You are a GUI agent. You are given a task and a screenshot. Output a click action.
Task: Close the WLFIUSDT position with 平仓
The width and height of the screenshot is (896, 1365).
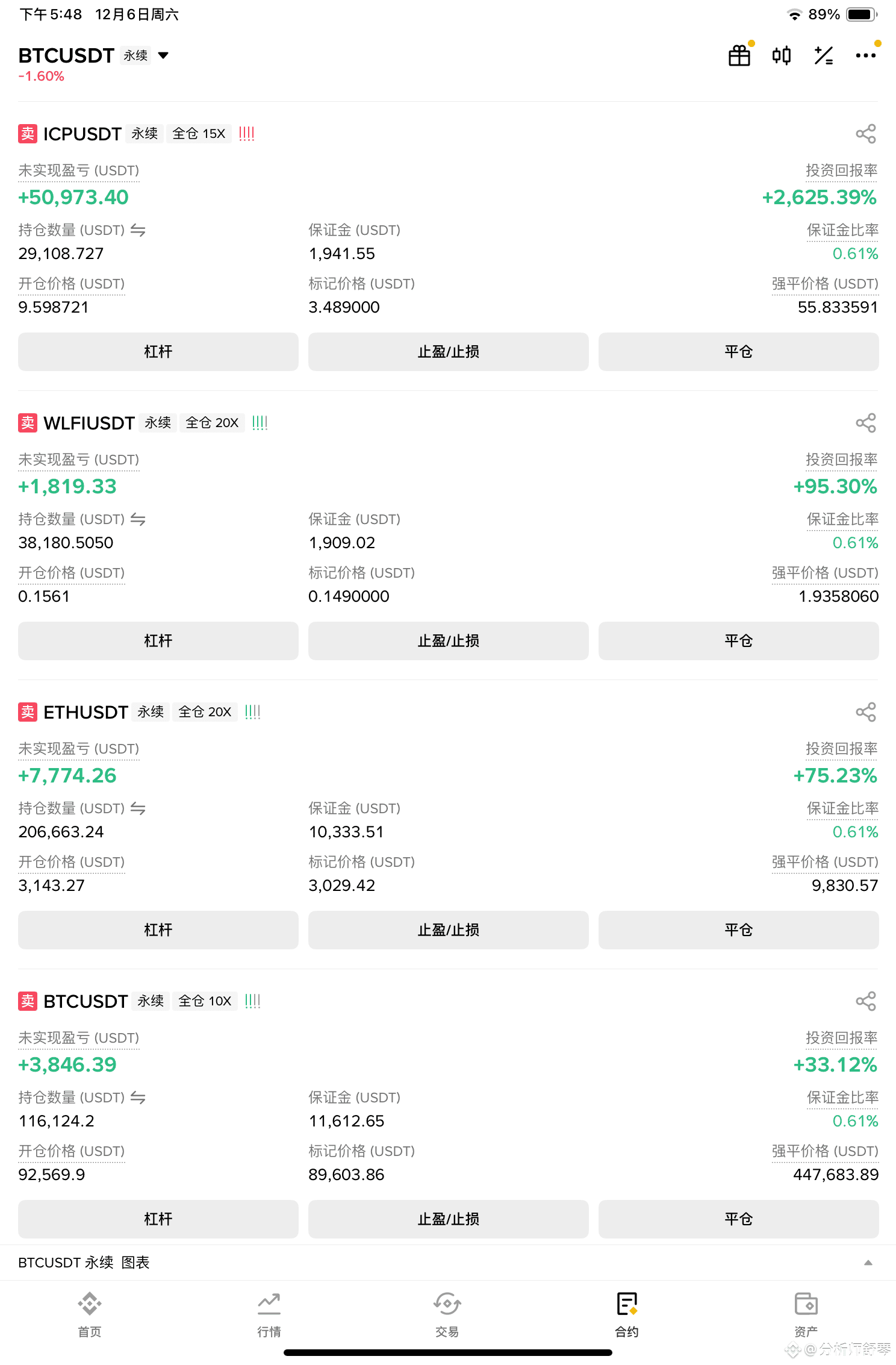pos(738,641)
